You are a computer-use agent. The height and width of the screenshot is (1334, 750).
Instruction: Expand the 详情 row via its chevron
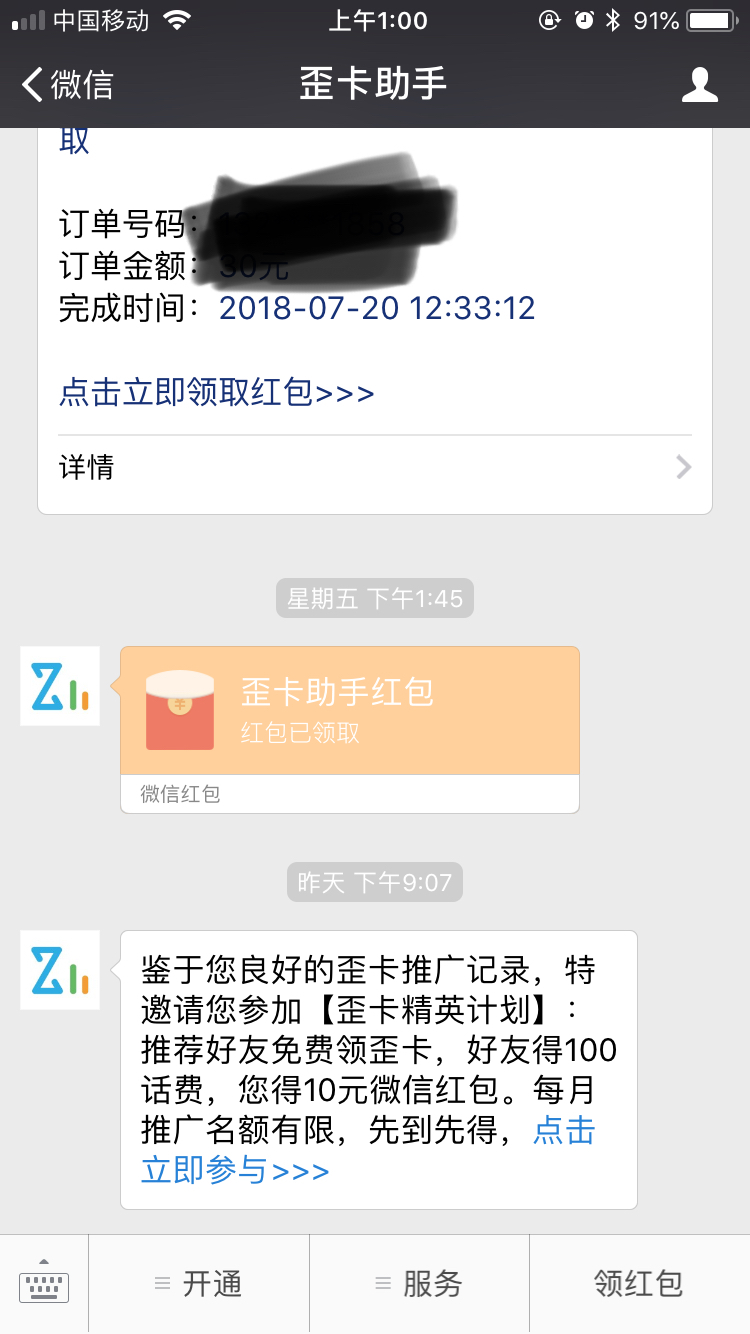[682, 467]
